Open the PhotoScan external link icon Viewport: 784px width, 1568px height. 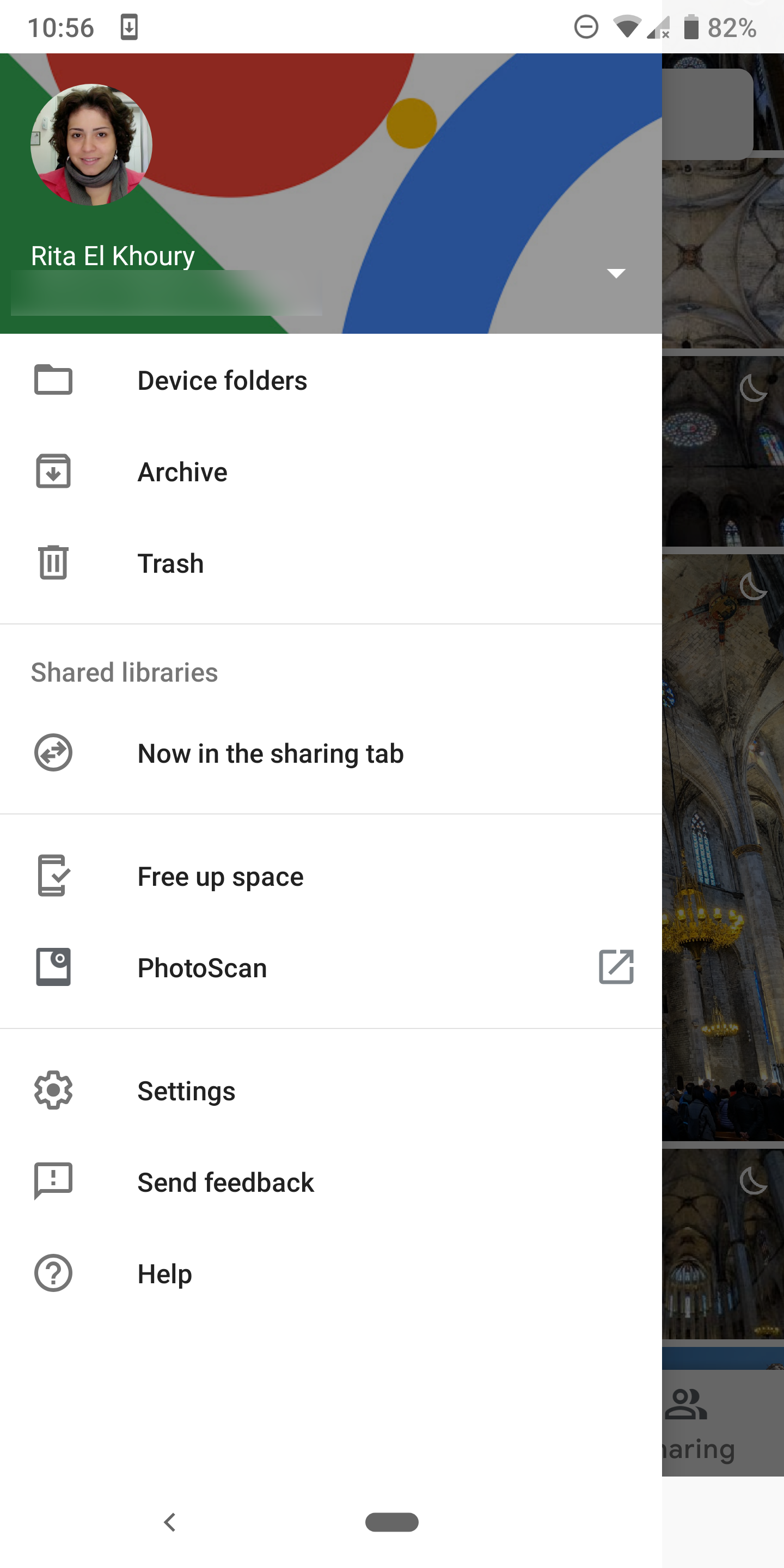pos(616,968)
